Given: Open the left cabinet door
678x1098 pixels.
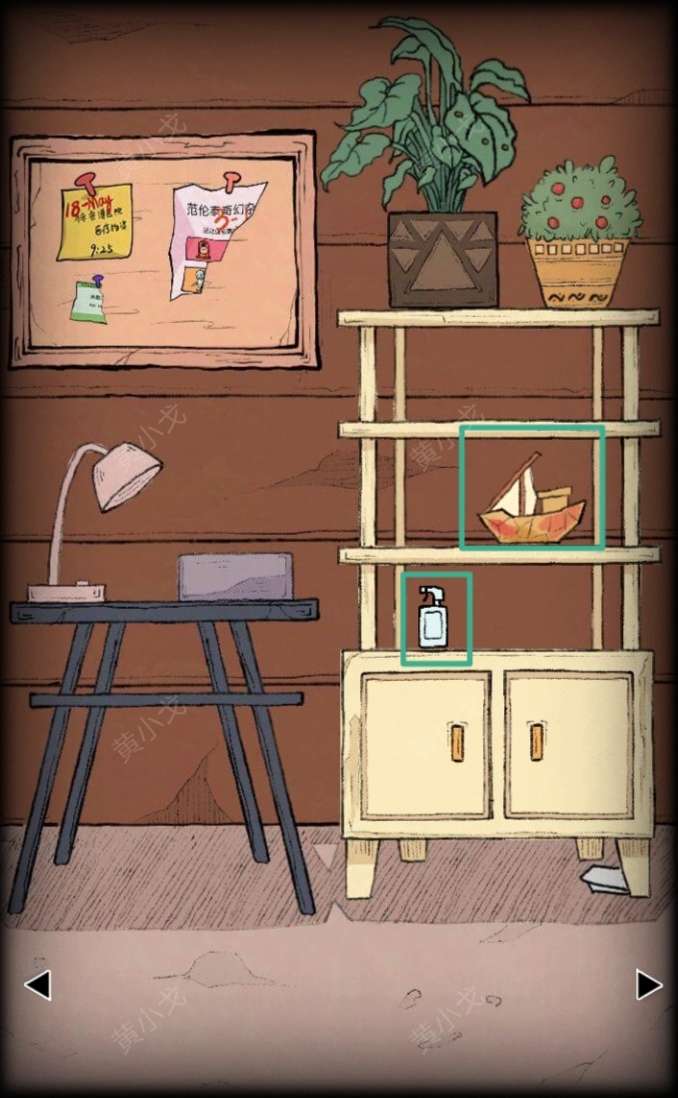Looking at the screenshot, I should (x=425, y=744).
